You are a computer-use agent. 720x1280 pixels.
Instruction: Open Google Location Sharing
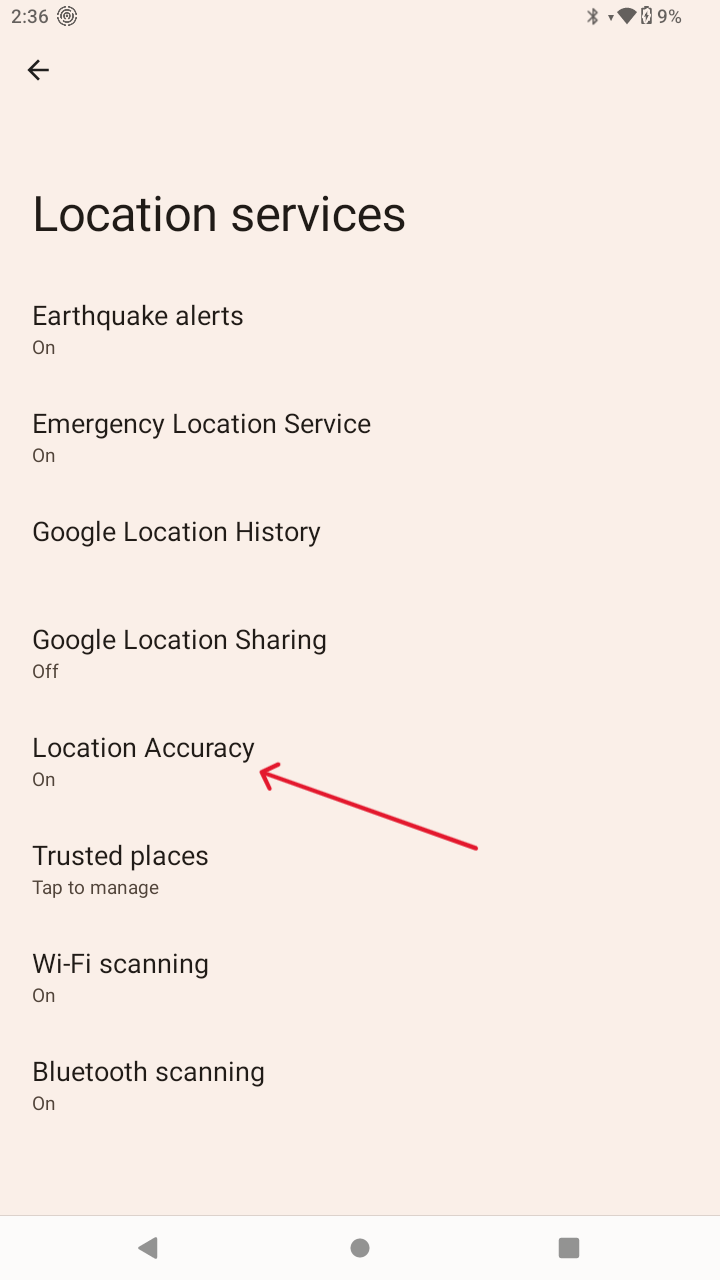179,653
